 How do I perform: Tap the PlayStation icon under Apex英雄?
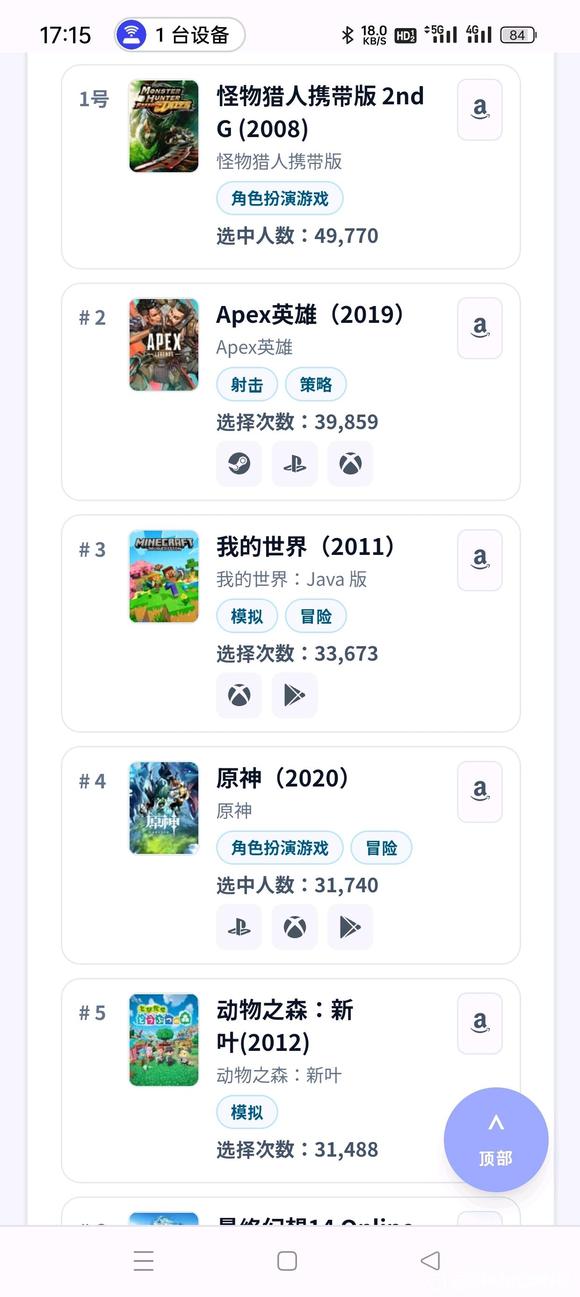coord(295,464)
